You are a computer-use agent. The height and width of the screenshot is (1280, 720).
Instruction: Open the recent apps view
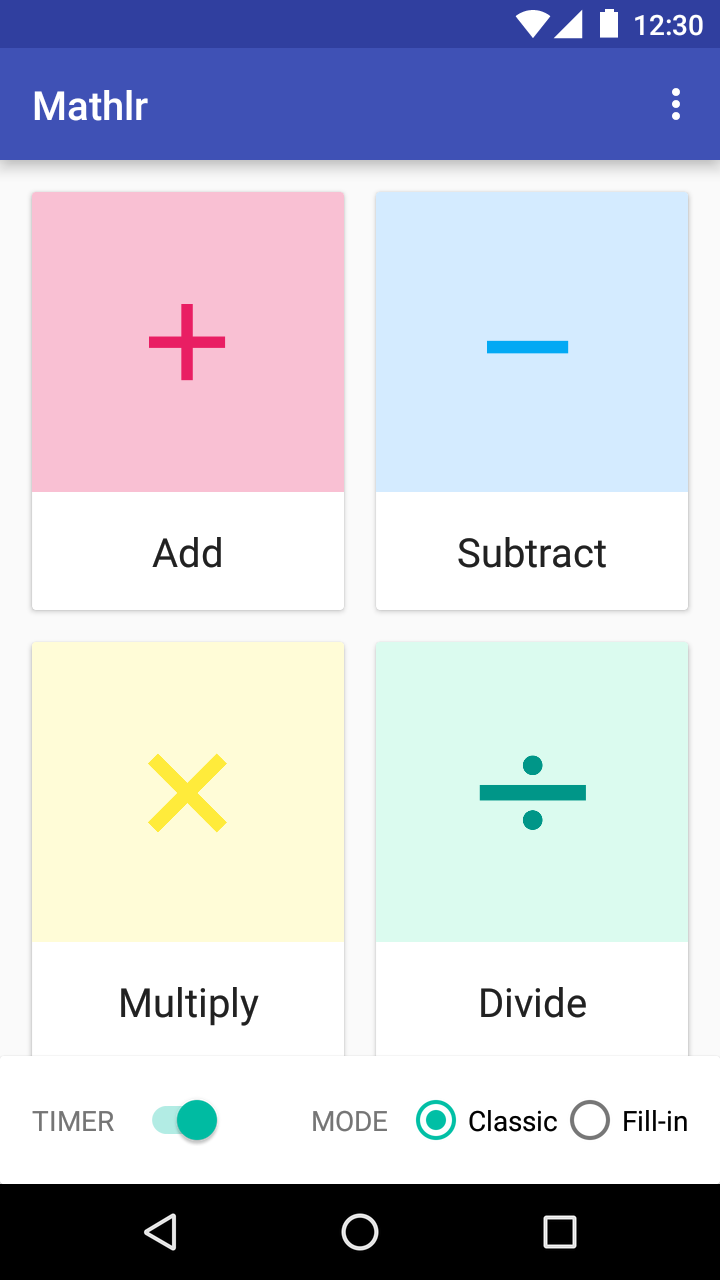[560, 1232]
